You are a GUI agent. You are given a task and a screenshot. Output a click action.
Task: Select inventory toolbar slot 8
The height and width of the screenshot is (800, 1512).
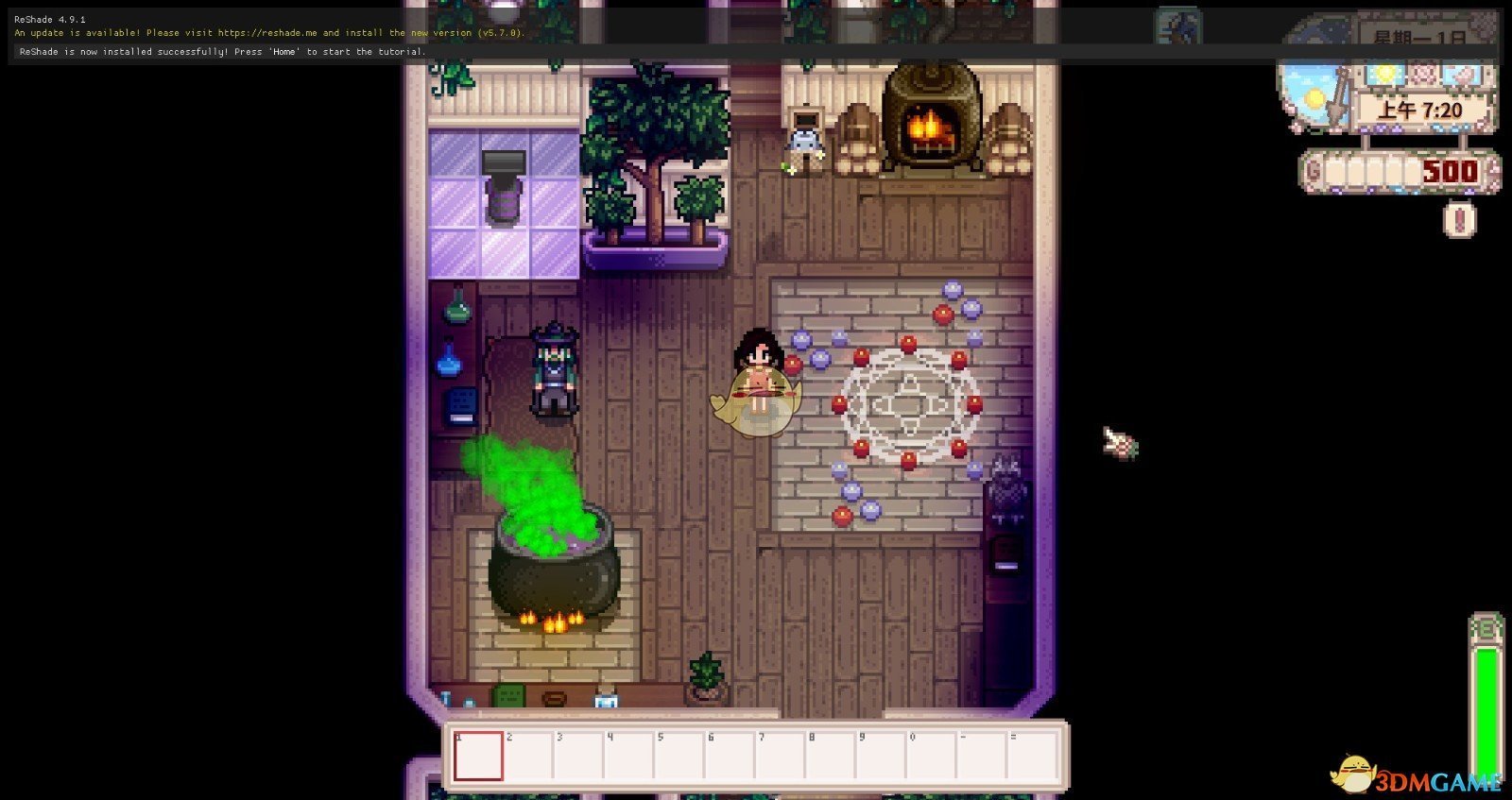[x=833, y=756]
